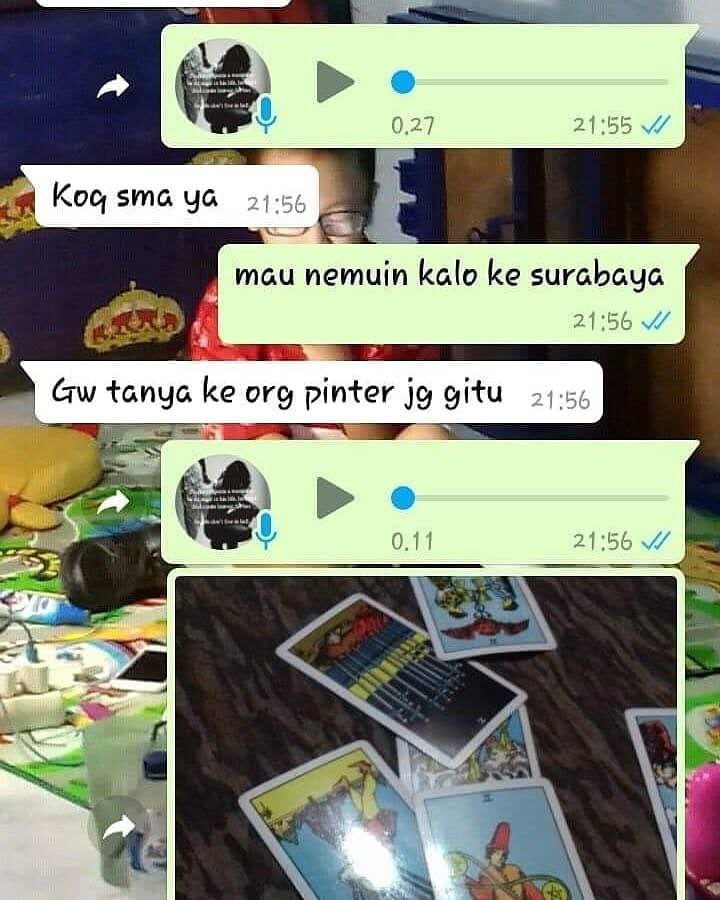Open the tarot cards photo

point(428,735)
